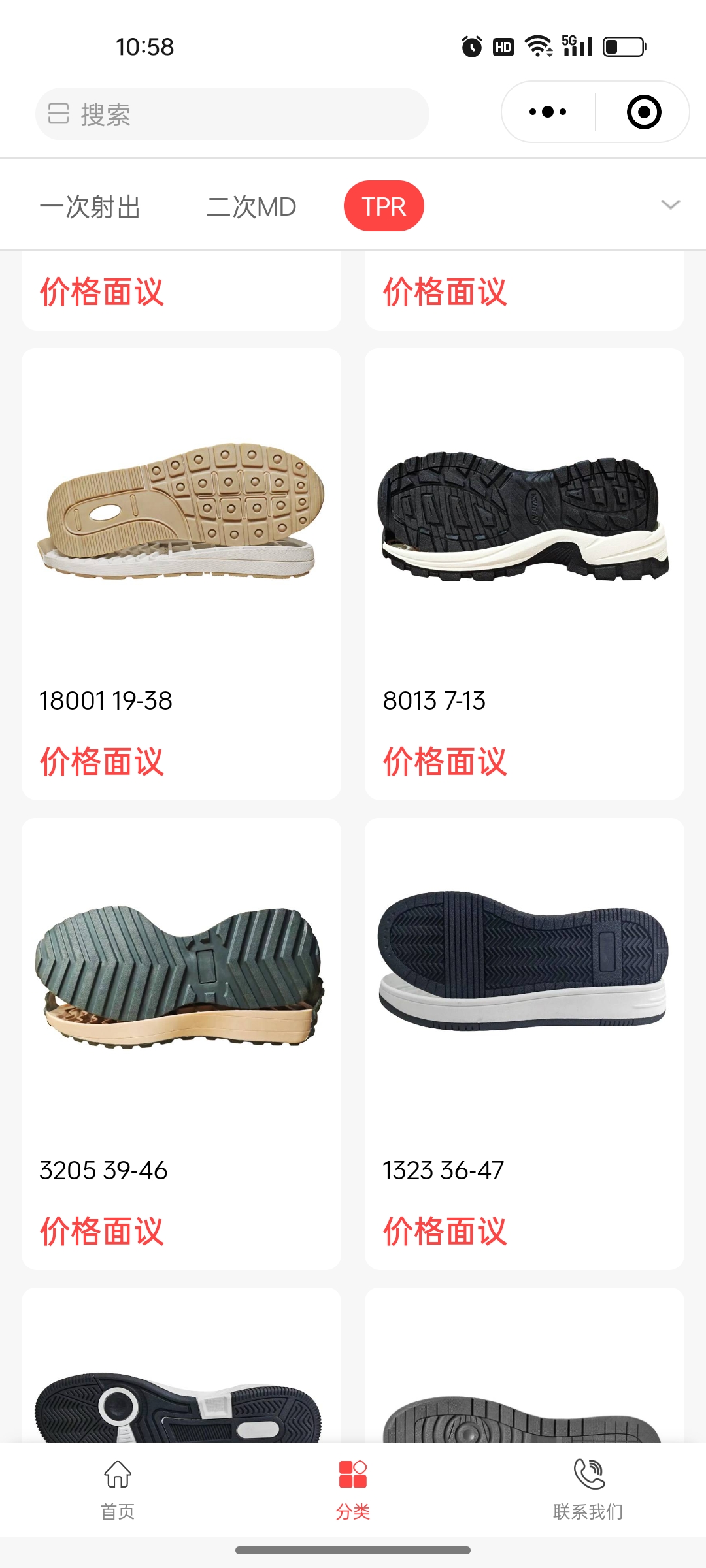Expand the category list with the chevron
This screenshot has height=1568, width=706.
coord(670,205)
